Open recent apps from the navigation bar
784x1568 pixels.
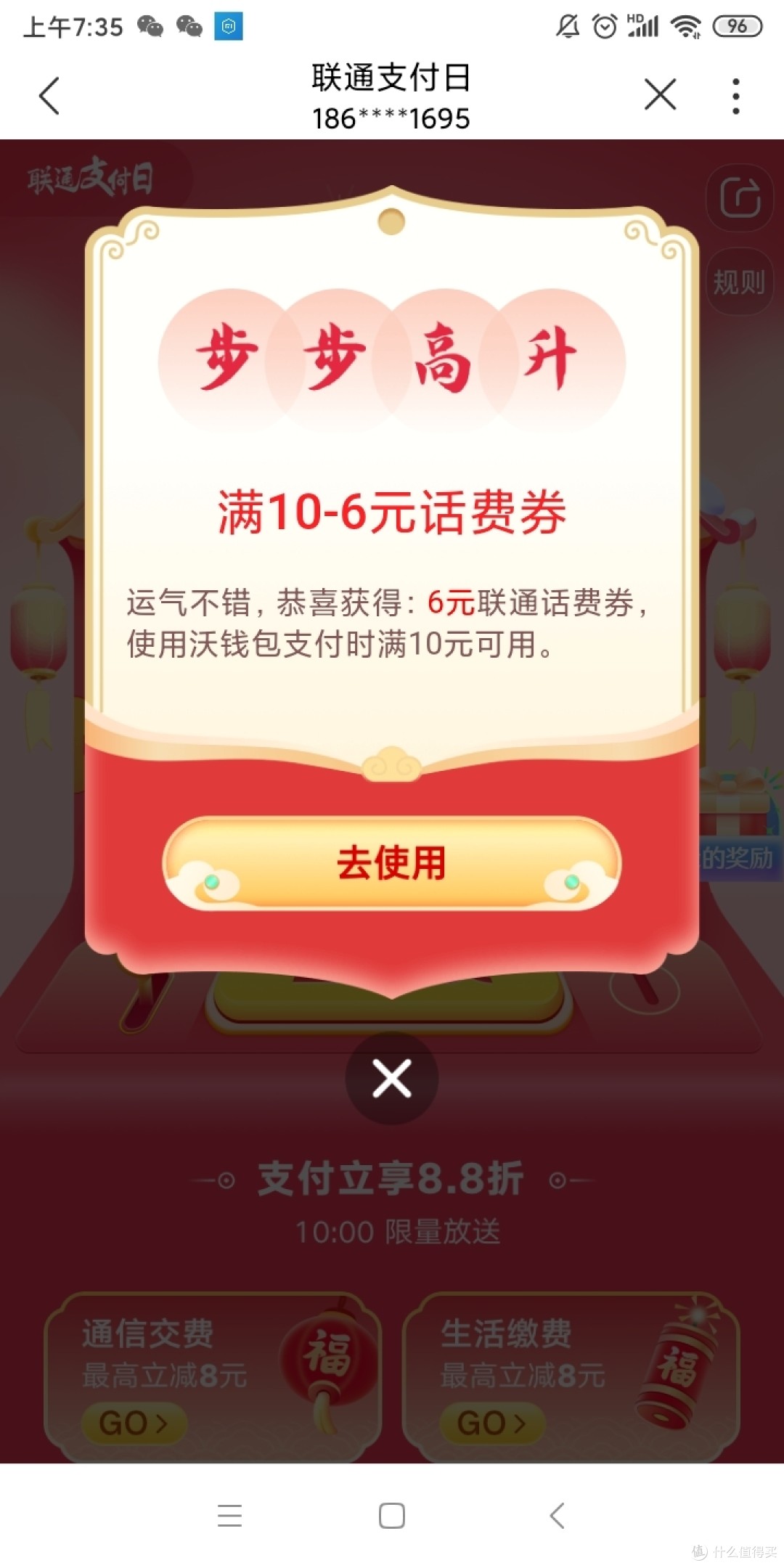click(x=229, y=1516)
